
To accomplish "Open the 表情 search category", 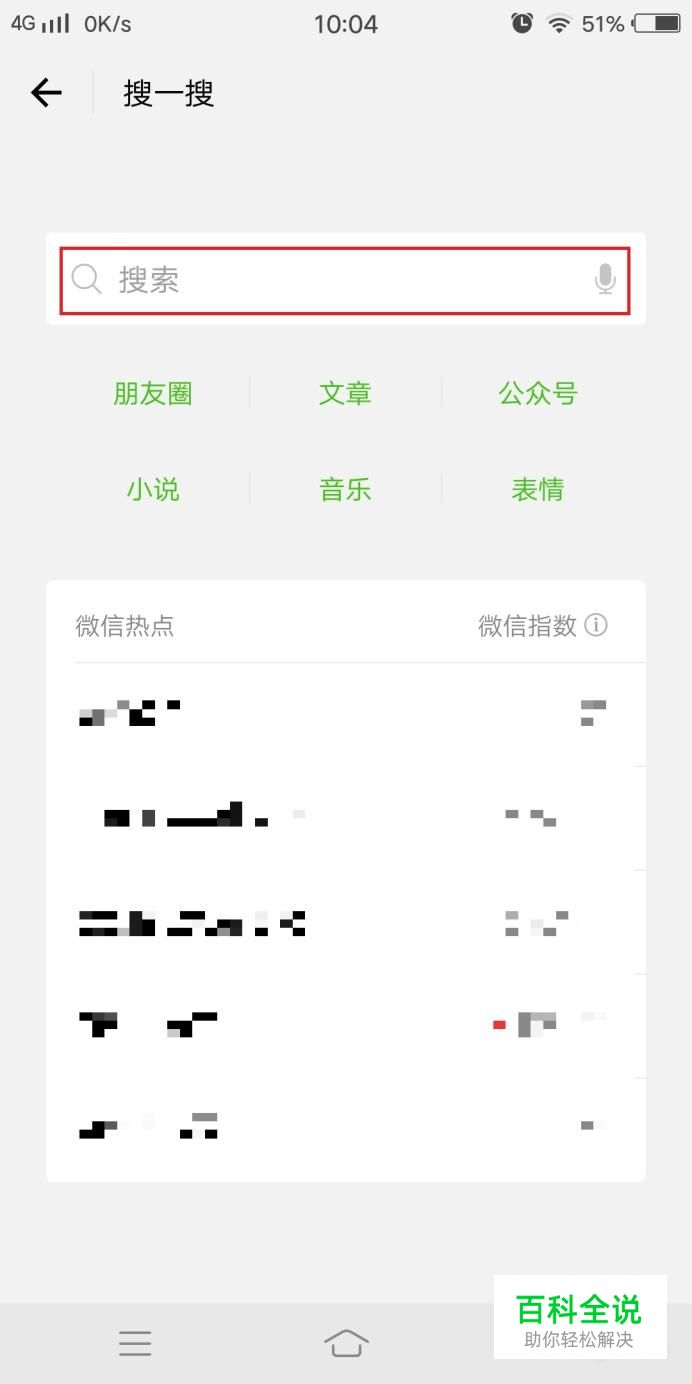I will point(538,489).
